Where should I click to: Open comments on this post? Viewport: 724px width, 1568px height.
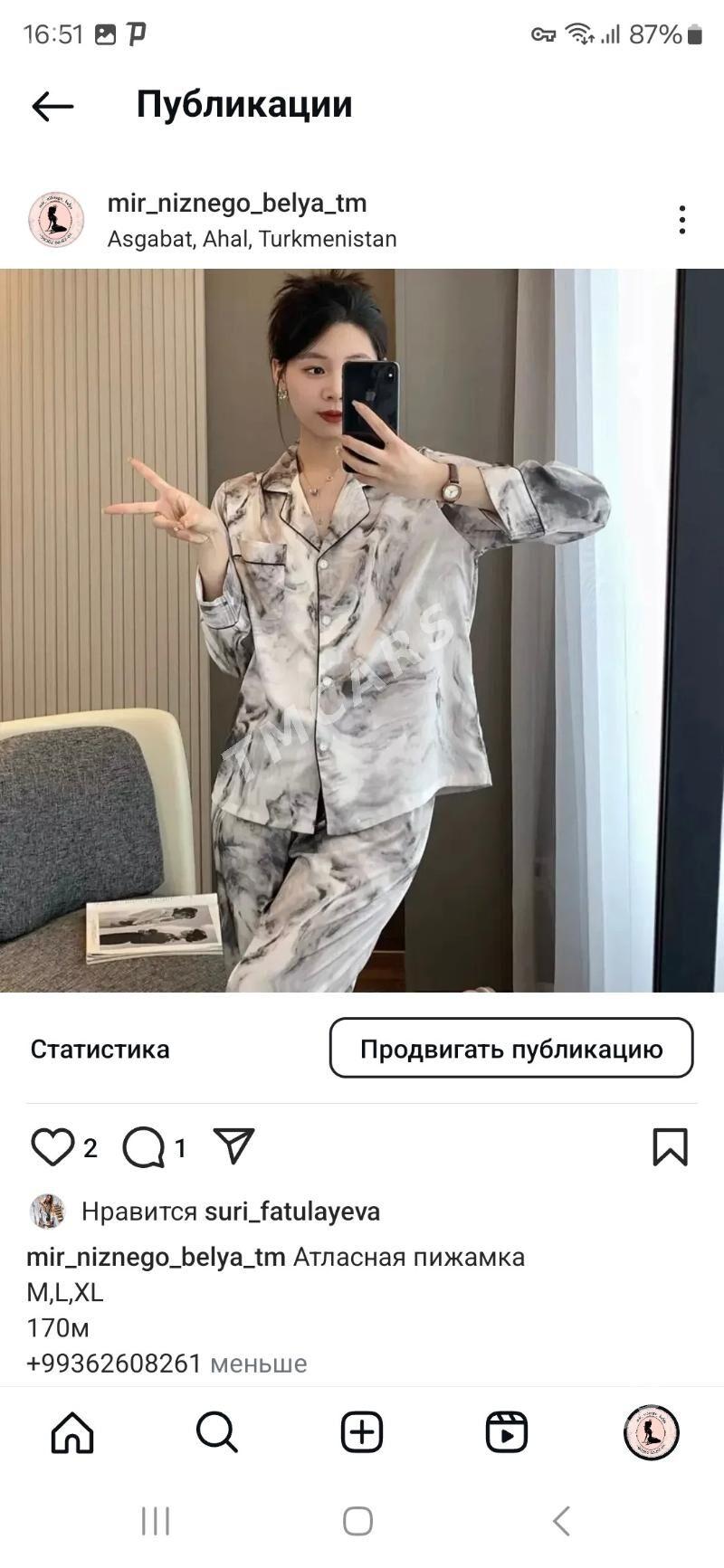click(x=143, y=1147)
